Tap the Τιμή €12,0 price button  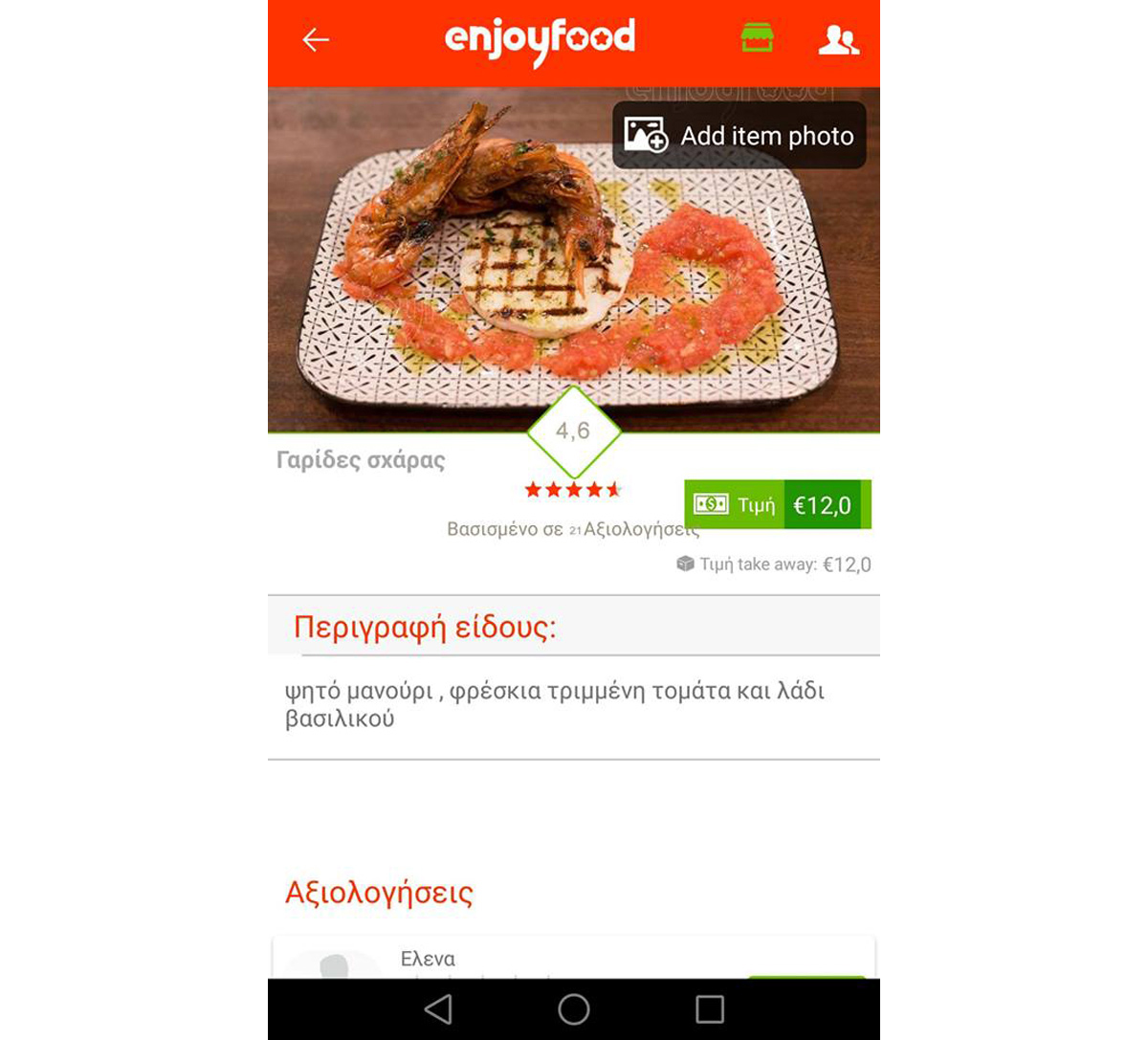coord(777,504)
